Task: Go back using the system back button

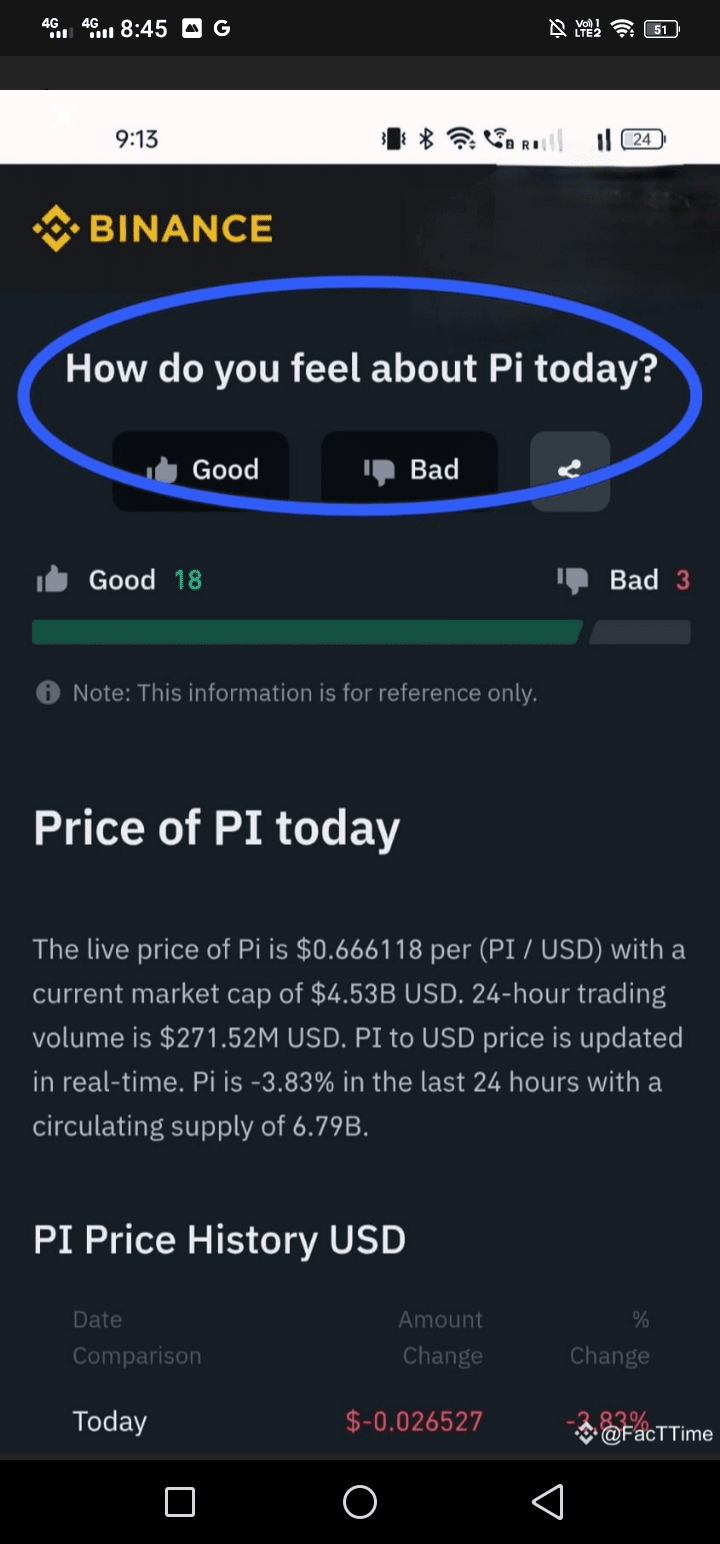Action: tap(547, 1502)
